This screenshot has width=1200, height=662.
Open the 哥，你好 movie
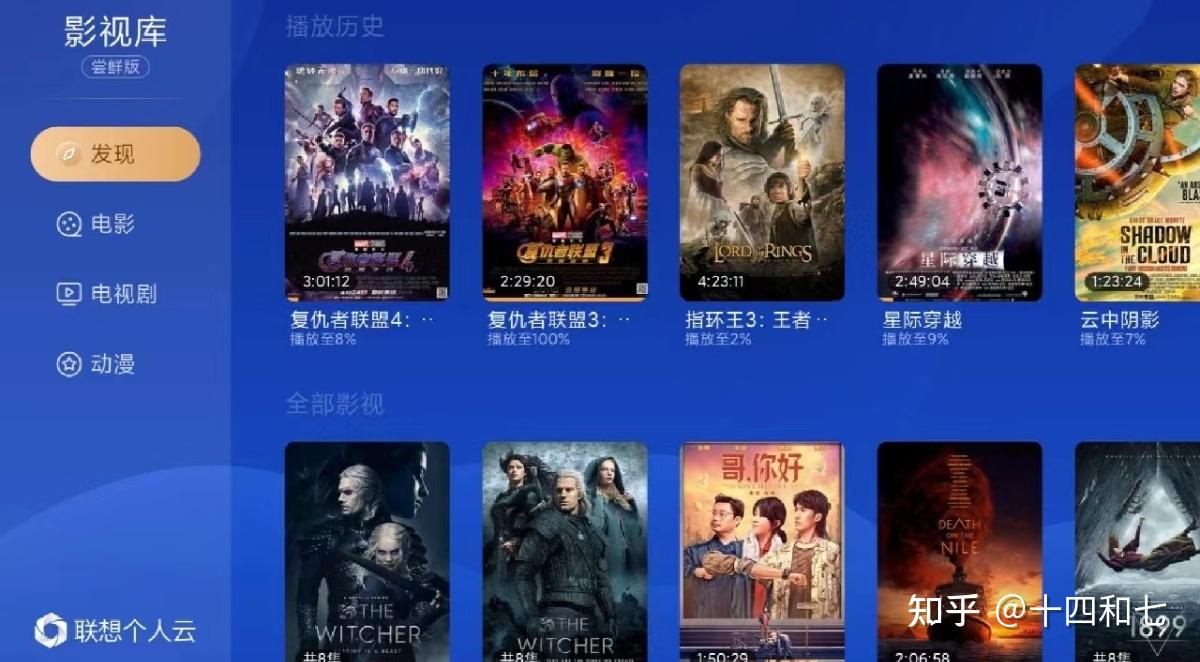pos(762,550)
